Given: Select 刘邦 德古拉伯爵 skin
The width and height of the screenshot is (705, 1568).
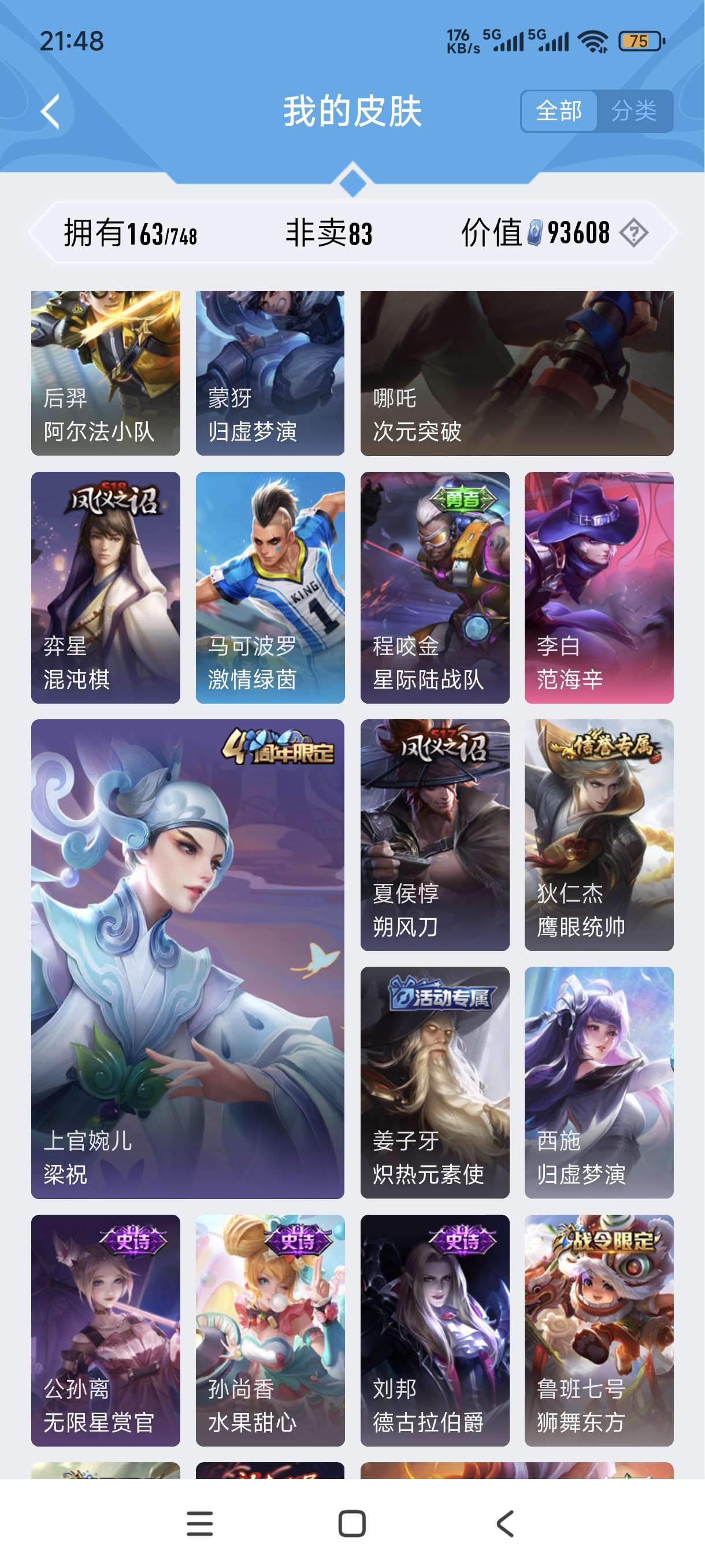Looking at the screenshot, I should (x=435, y=1330).
